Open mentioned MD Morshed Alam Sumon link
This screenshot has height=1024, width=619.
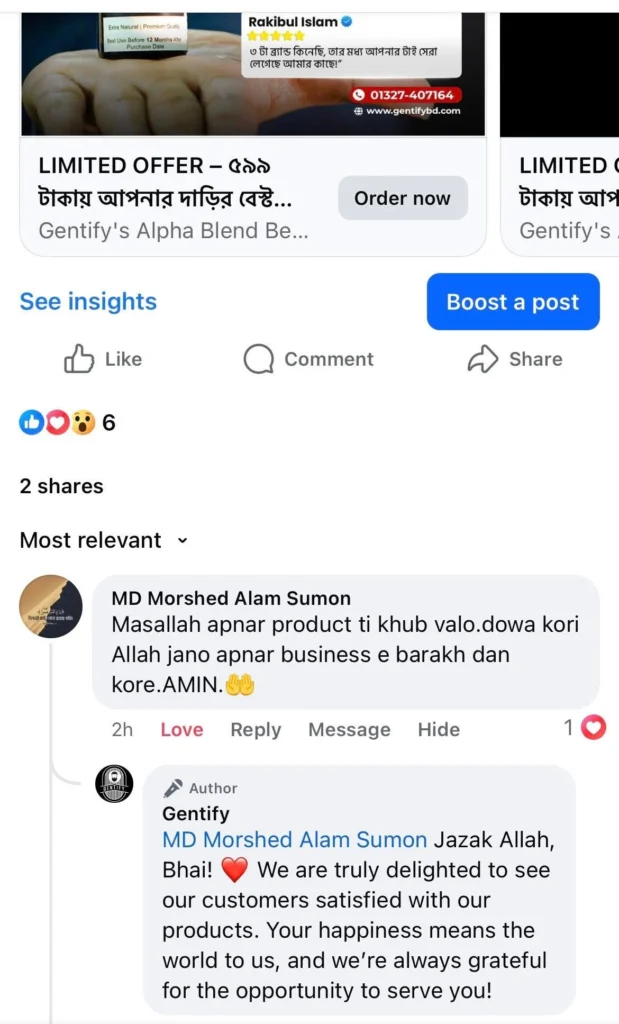click(x=294, y=840)
